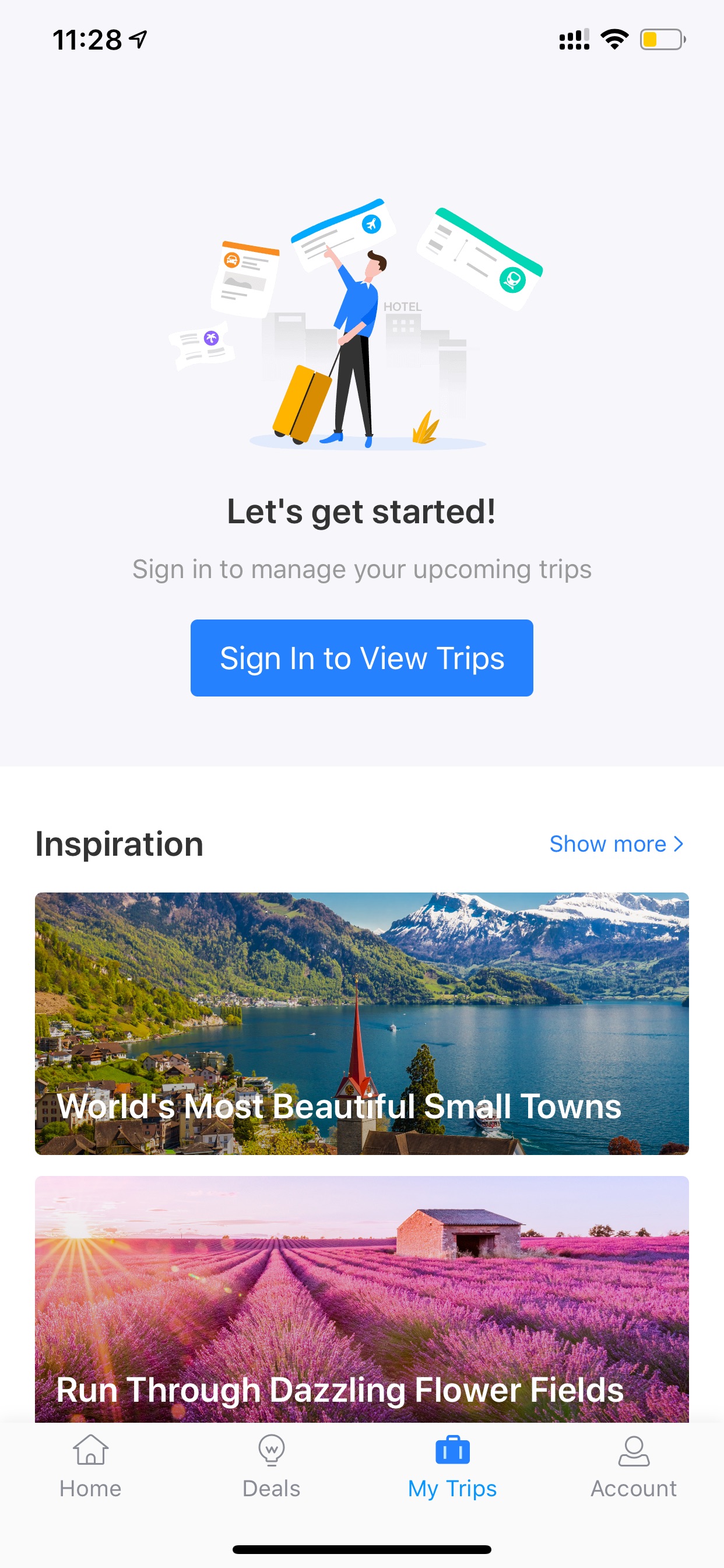Show more Inspiration articles
Screen dimensions: 724x1568
[616, 843]
